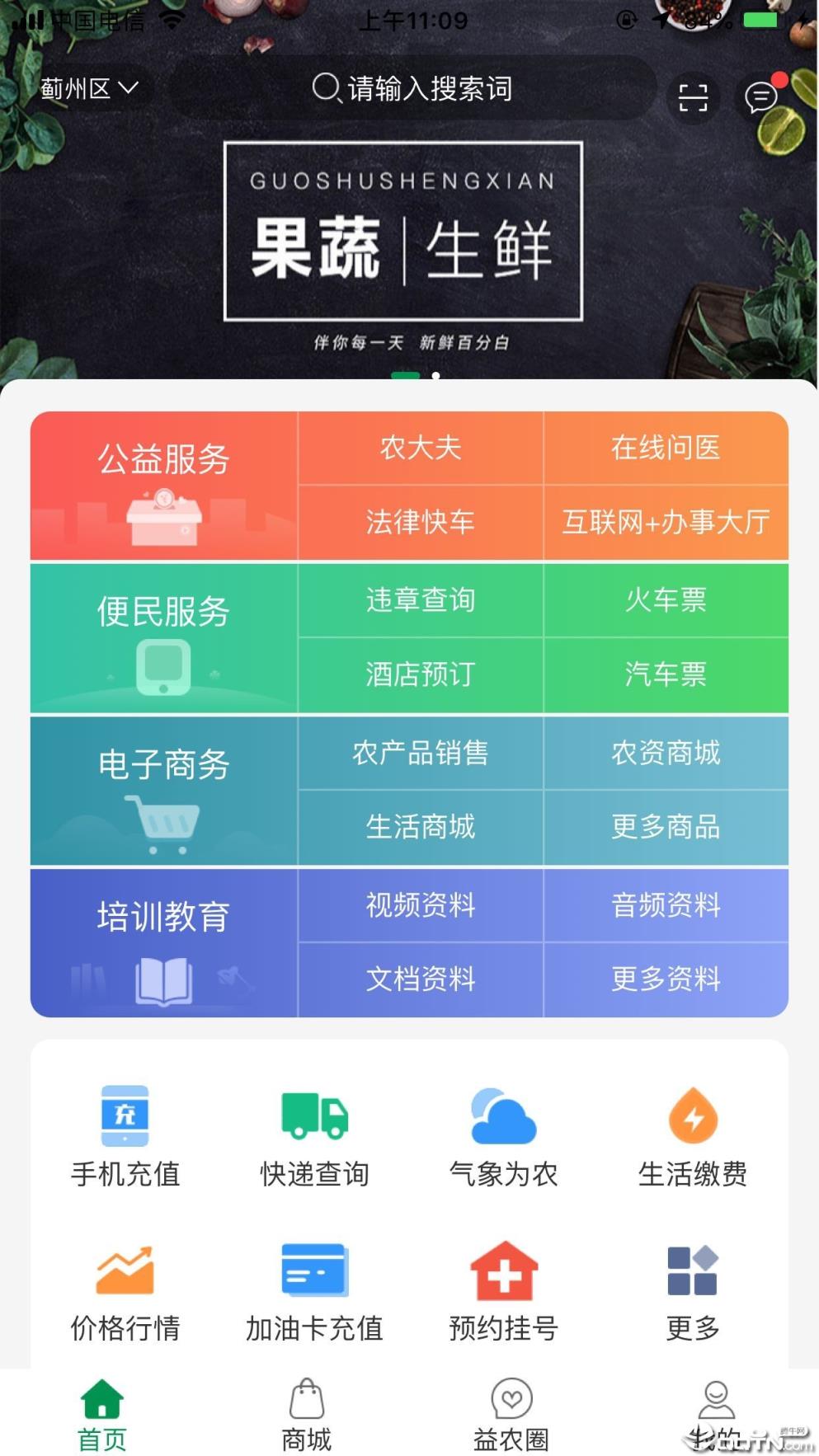This screenshot has width=819, height=1456.
Task: Open the 农大夫 service link
Action: click(420, 448)
